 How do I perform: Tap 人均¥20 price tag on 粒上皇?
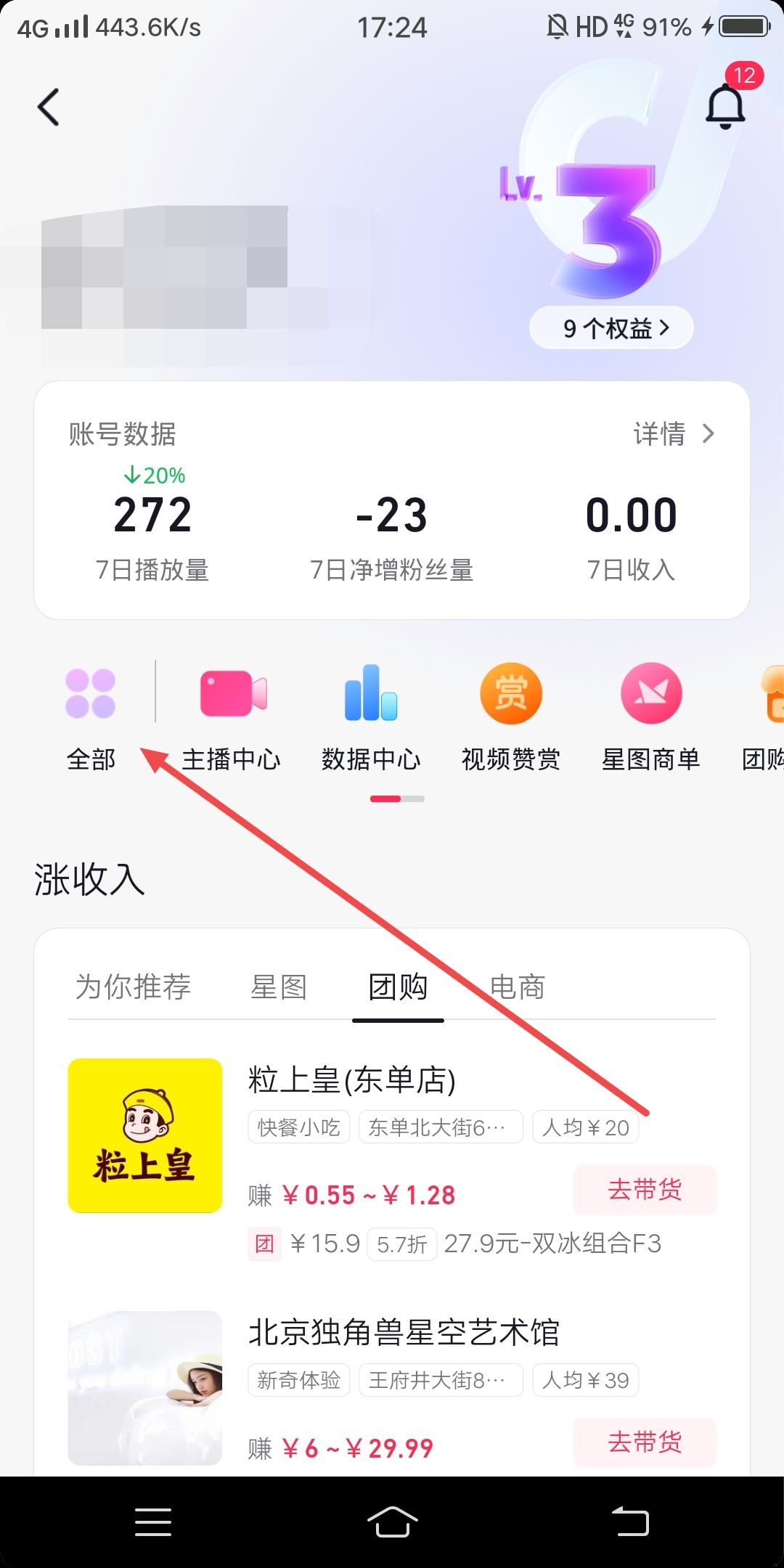(x=585, y=1126)
